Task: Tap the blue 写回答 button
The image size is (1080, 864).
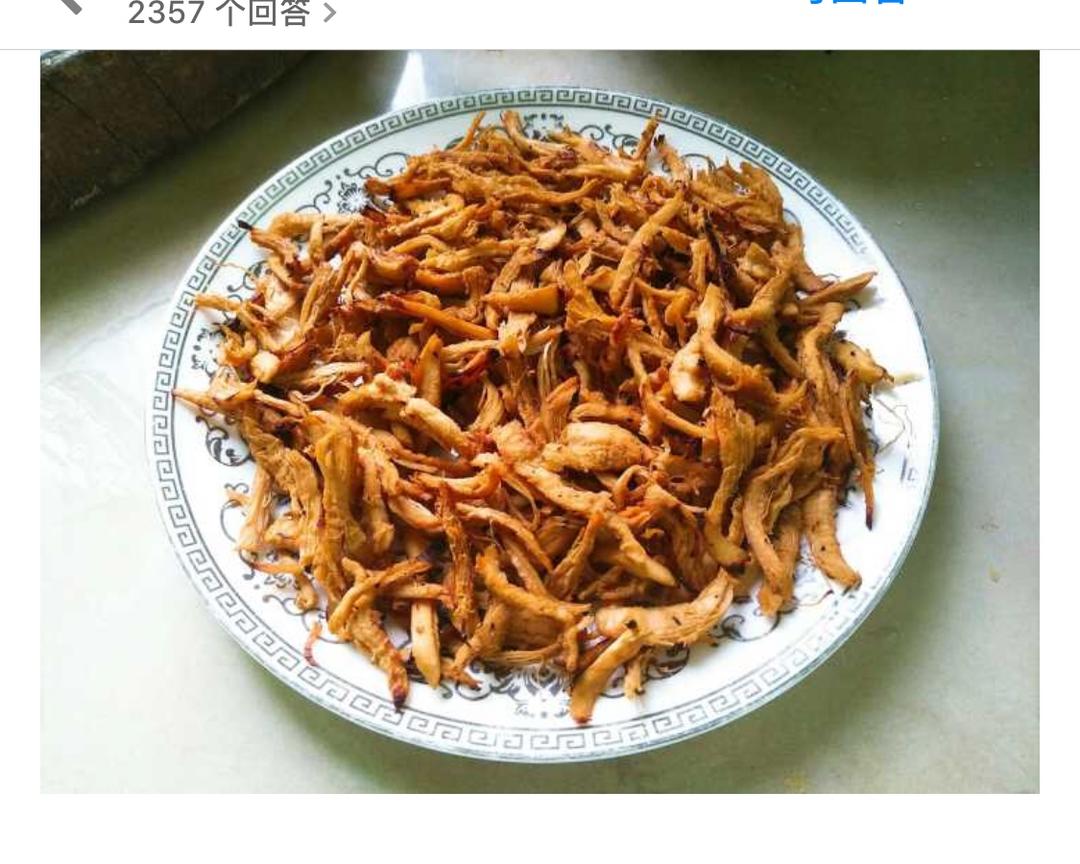Action: click(x=858, y=3)
